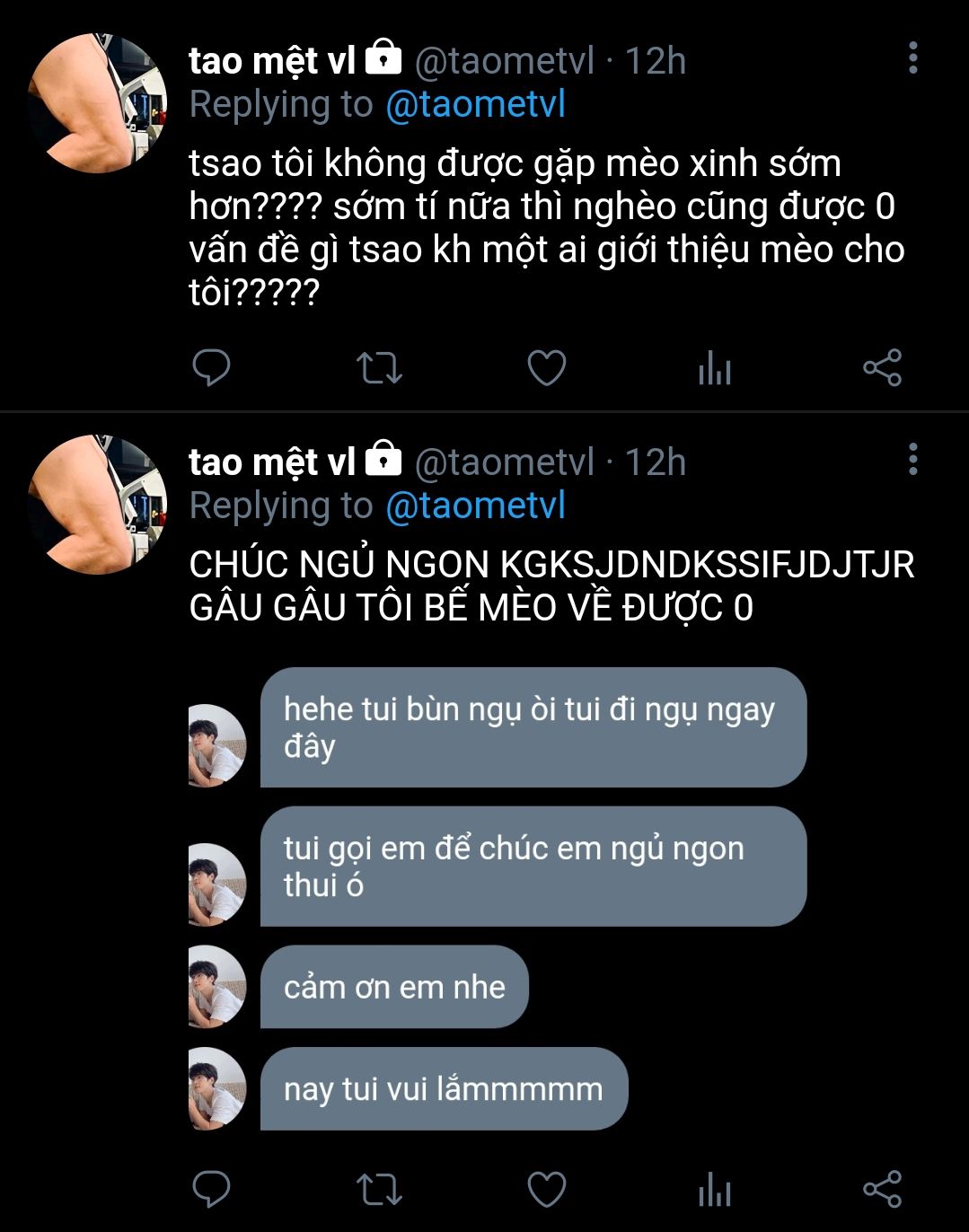Reply to the 'CHÚC NGỦ NGON' tweet
Image resolution: width=969 pixels, height=1232 pixels.
click(x=212, y=1189)
